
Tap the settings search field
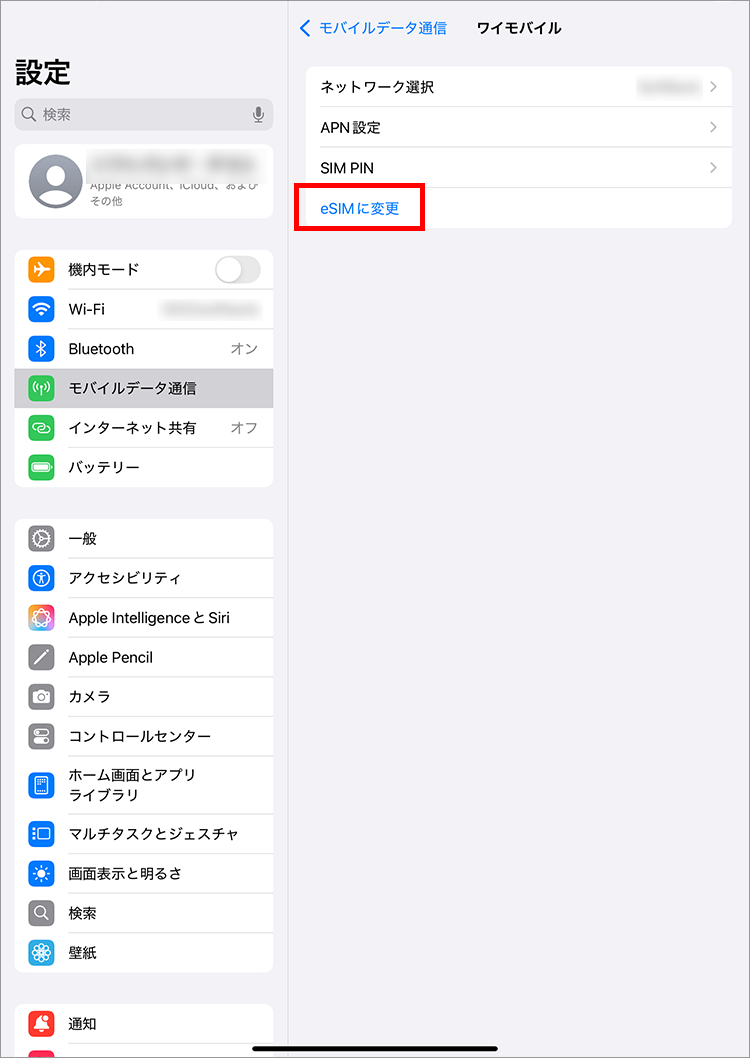(x=135, y=115)
